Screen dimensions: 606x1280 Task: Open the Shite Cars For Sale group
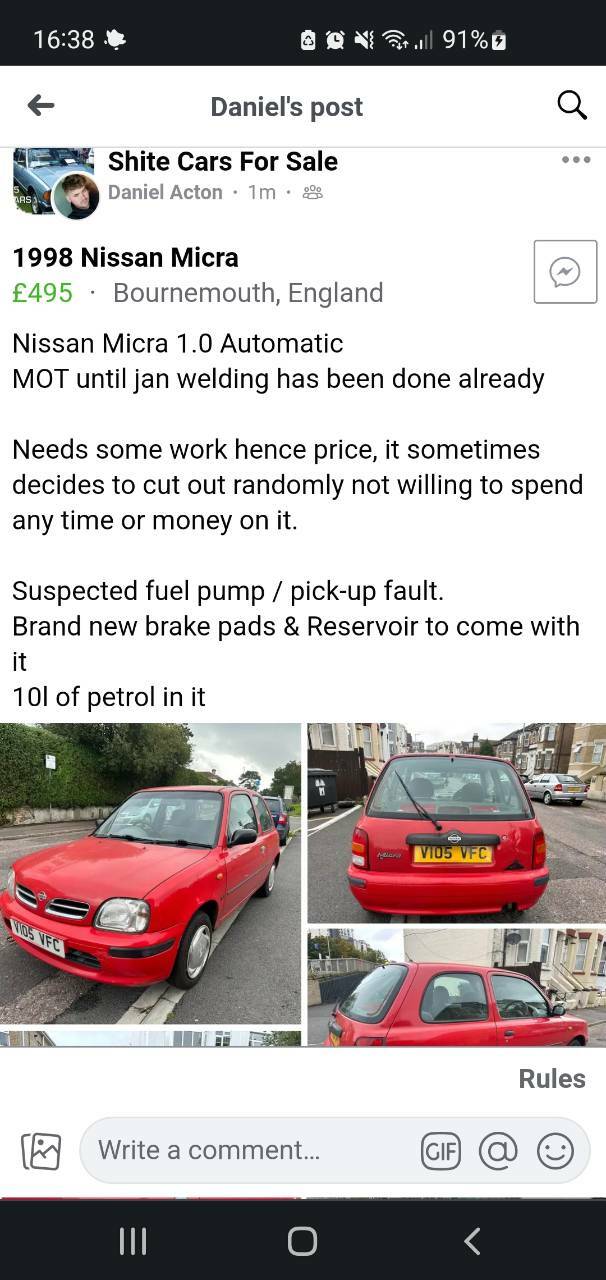pyautogui.click(x=222, y=161)
